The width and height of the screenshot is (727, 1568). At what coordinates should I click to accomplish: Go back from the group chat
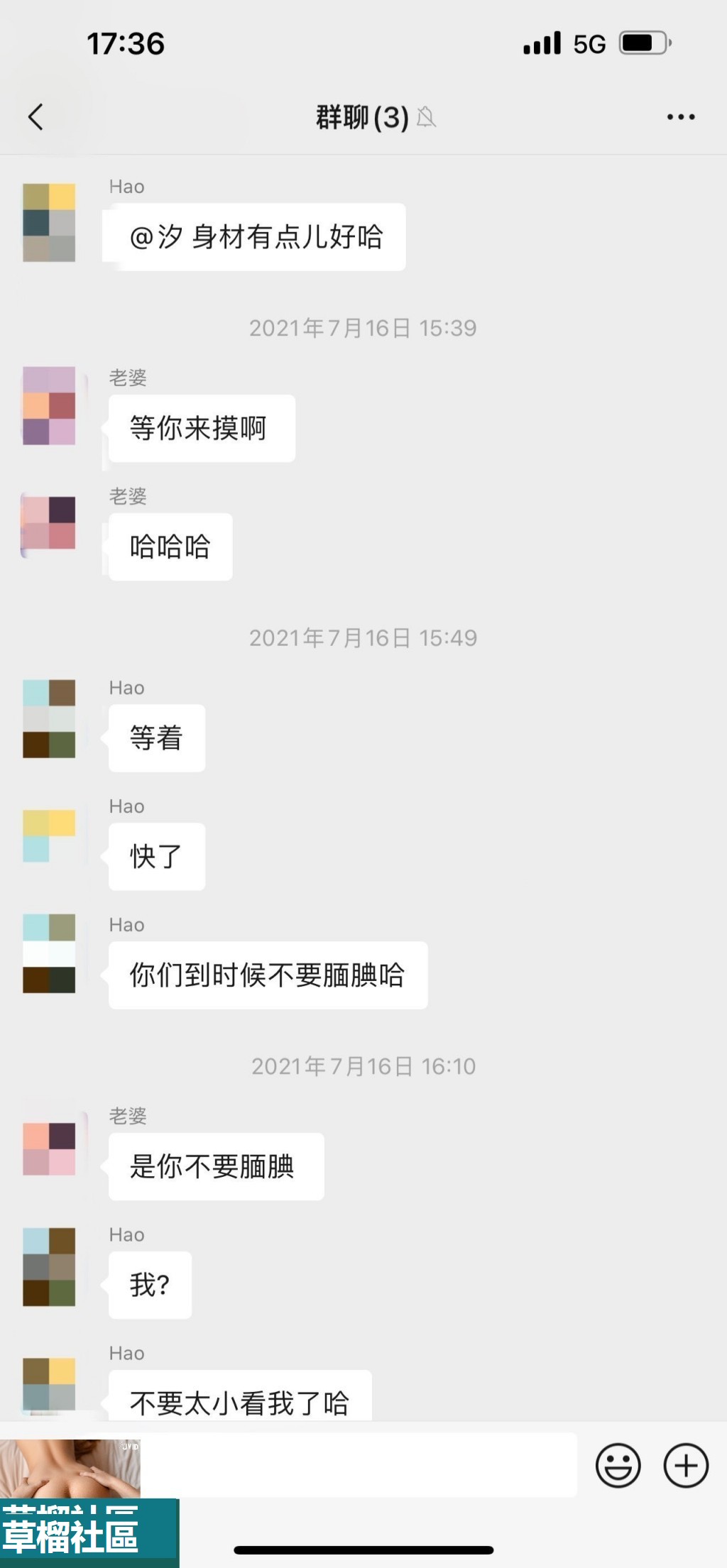coord(35,117)
